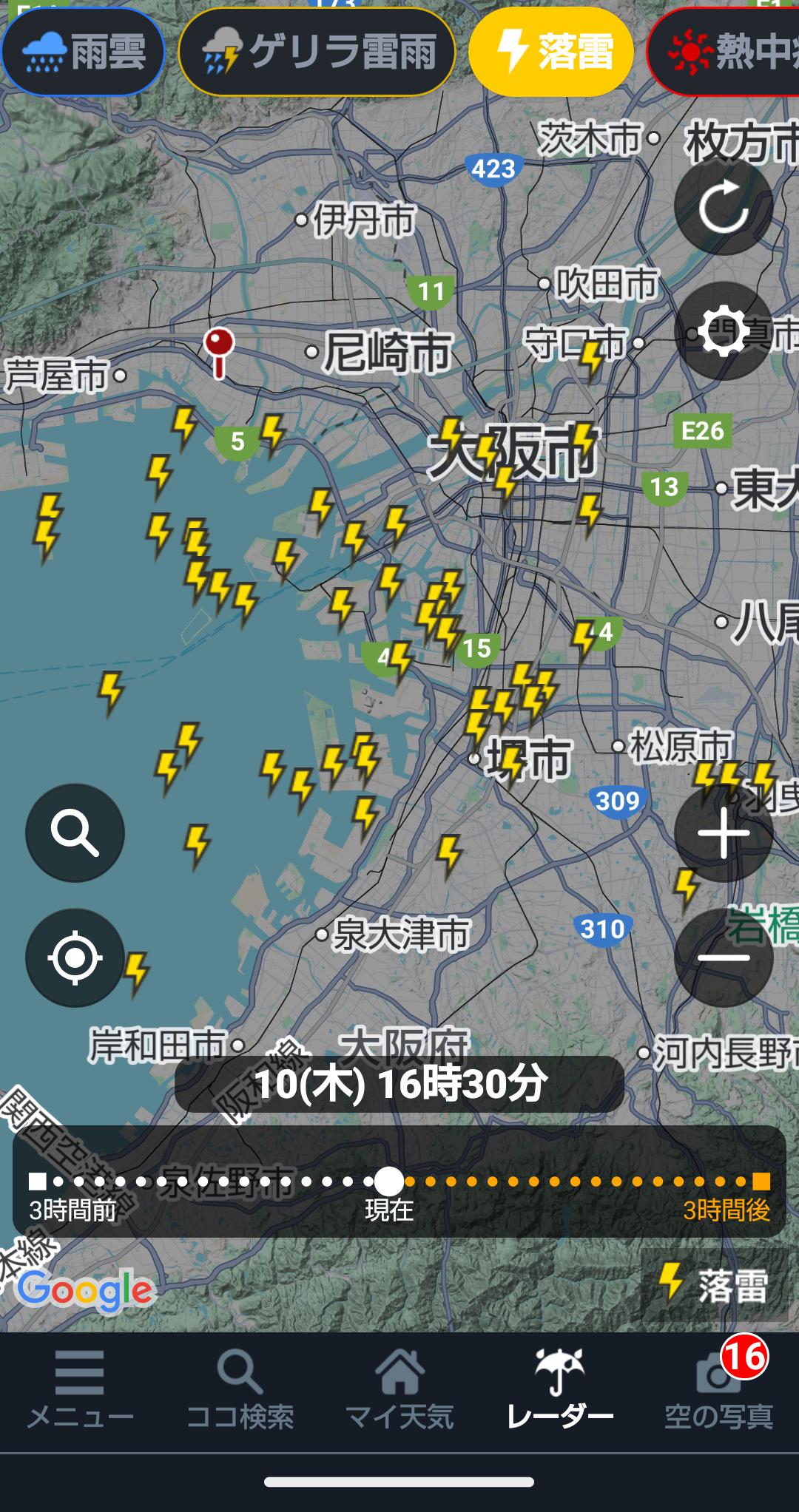Zoom in with the plus button
Viewport: 799px width, 1512px height.
click(724, 833)
